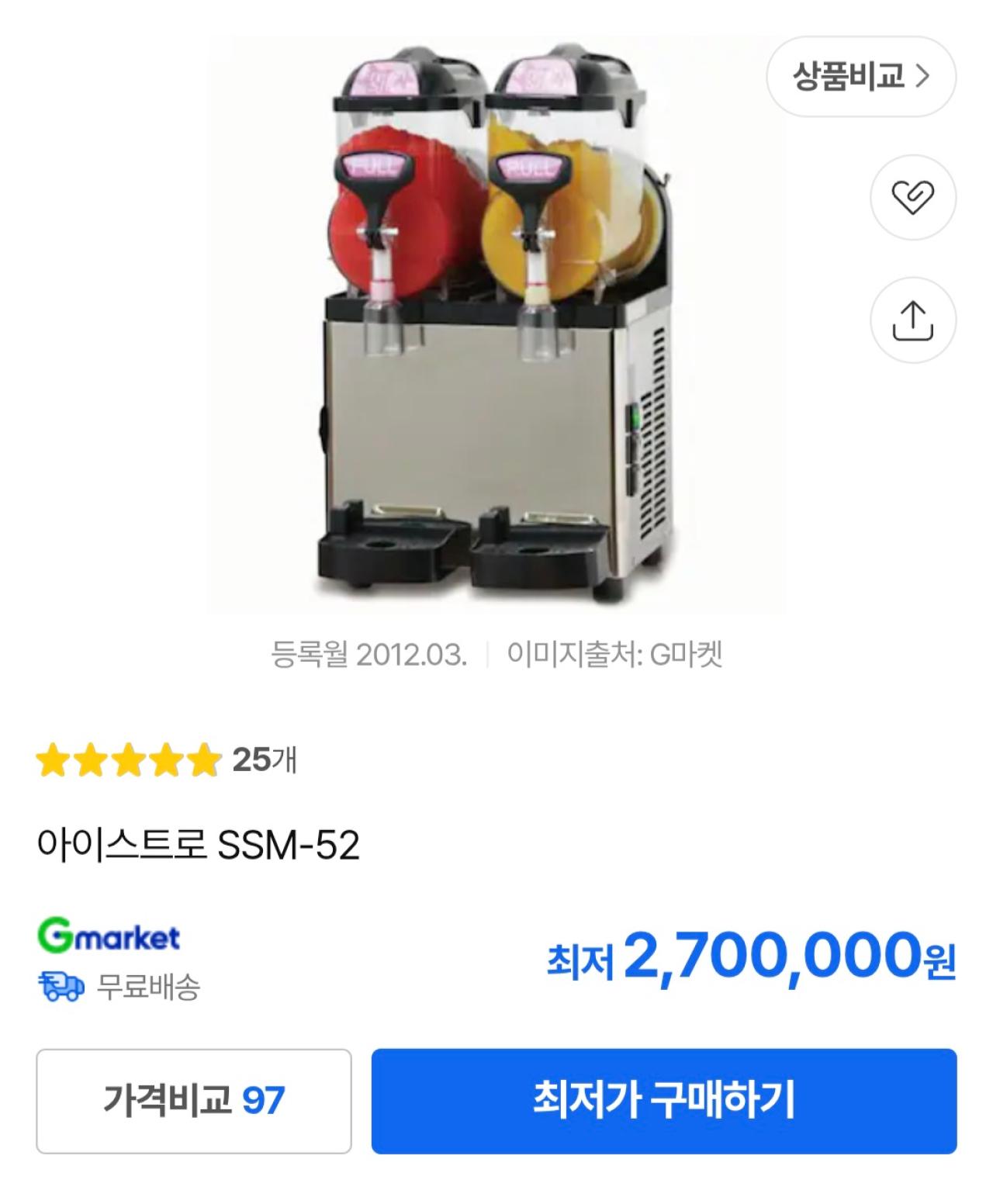Share this product using share icon

pyautogui.click(x=914, y=320)
